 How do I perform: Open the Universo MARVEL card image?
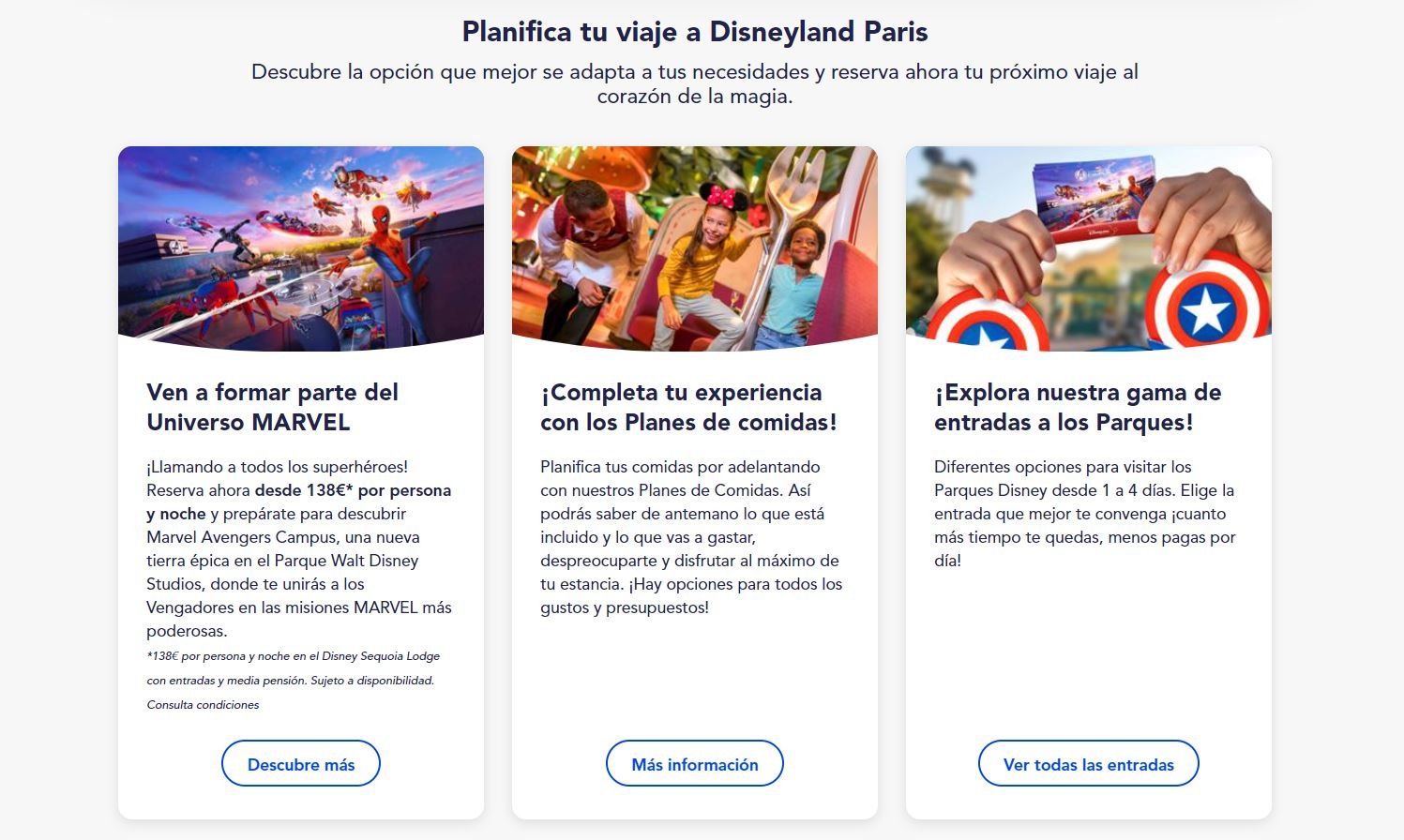click(300, 246)
